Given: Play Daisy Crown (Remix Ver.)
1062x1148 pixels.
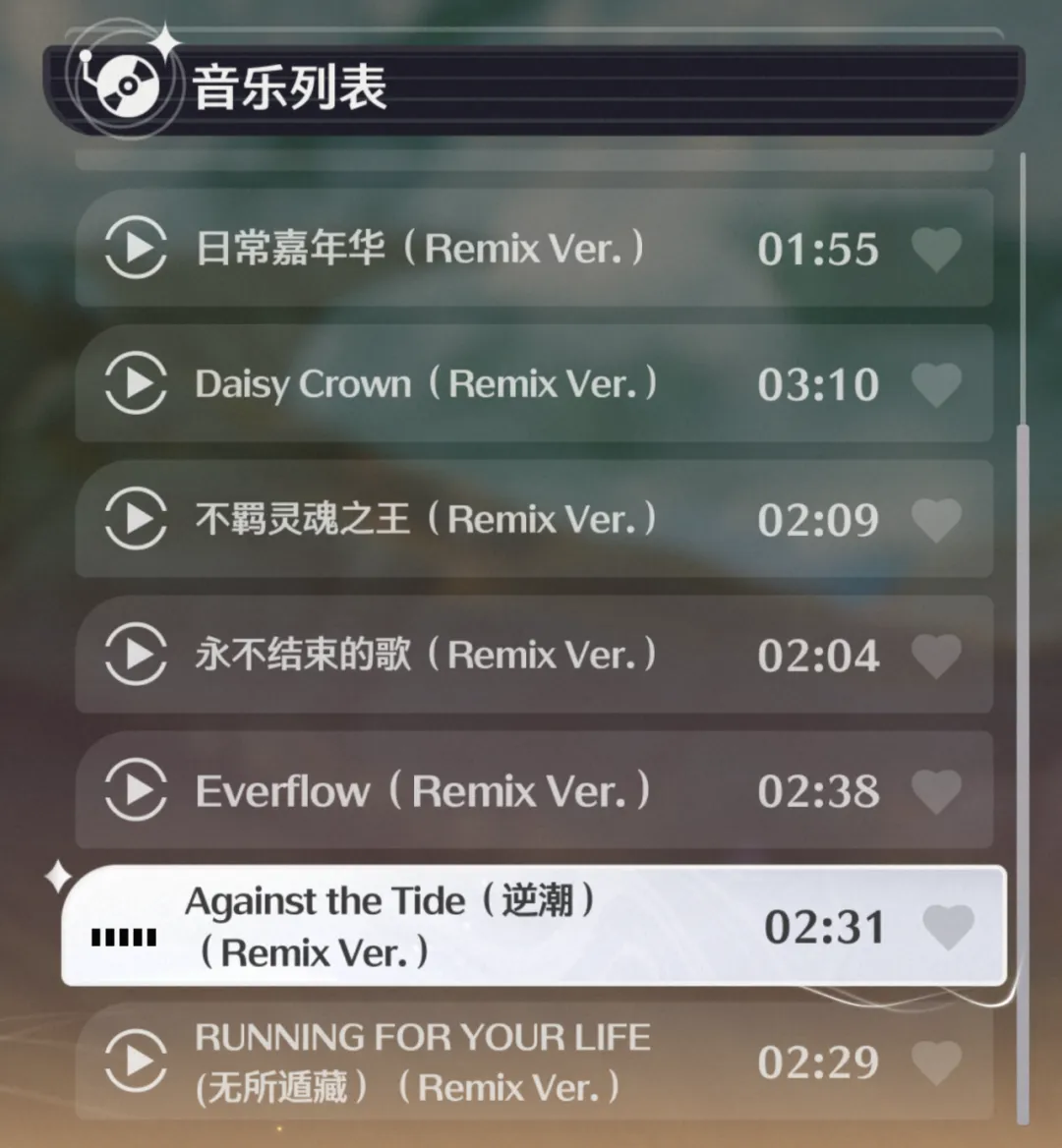Looking at the screenshot, I should (136, 382).
